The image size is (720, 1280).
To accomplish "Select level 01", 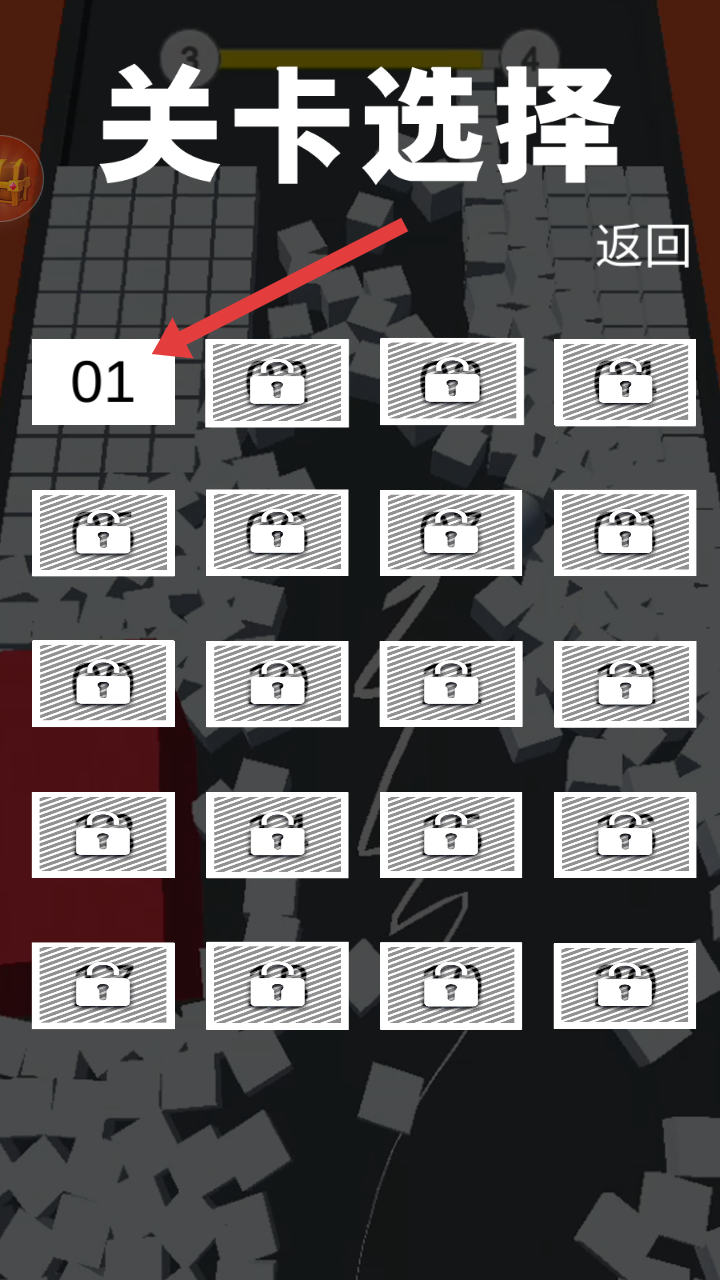I will (103, 382).
